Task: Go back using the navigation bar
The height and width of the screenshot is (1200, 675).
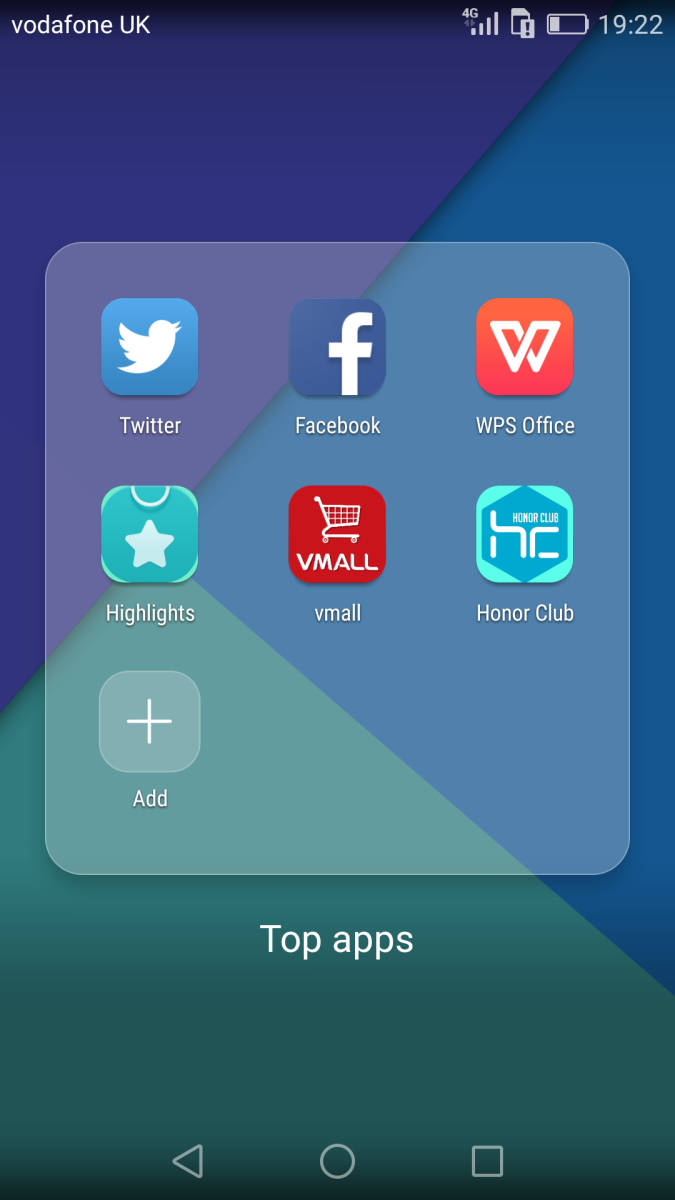Action: coord(188,1161)
